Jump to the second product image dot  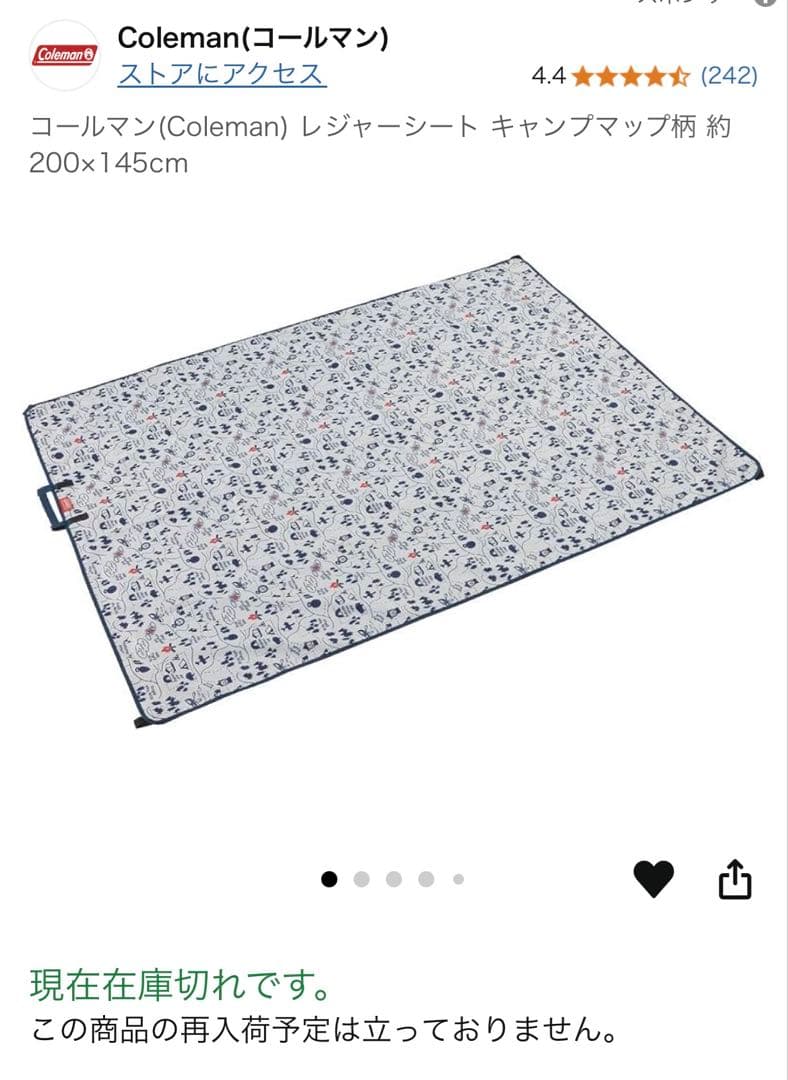tap(362, 879)
